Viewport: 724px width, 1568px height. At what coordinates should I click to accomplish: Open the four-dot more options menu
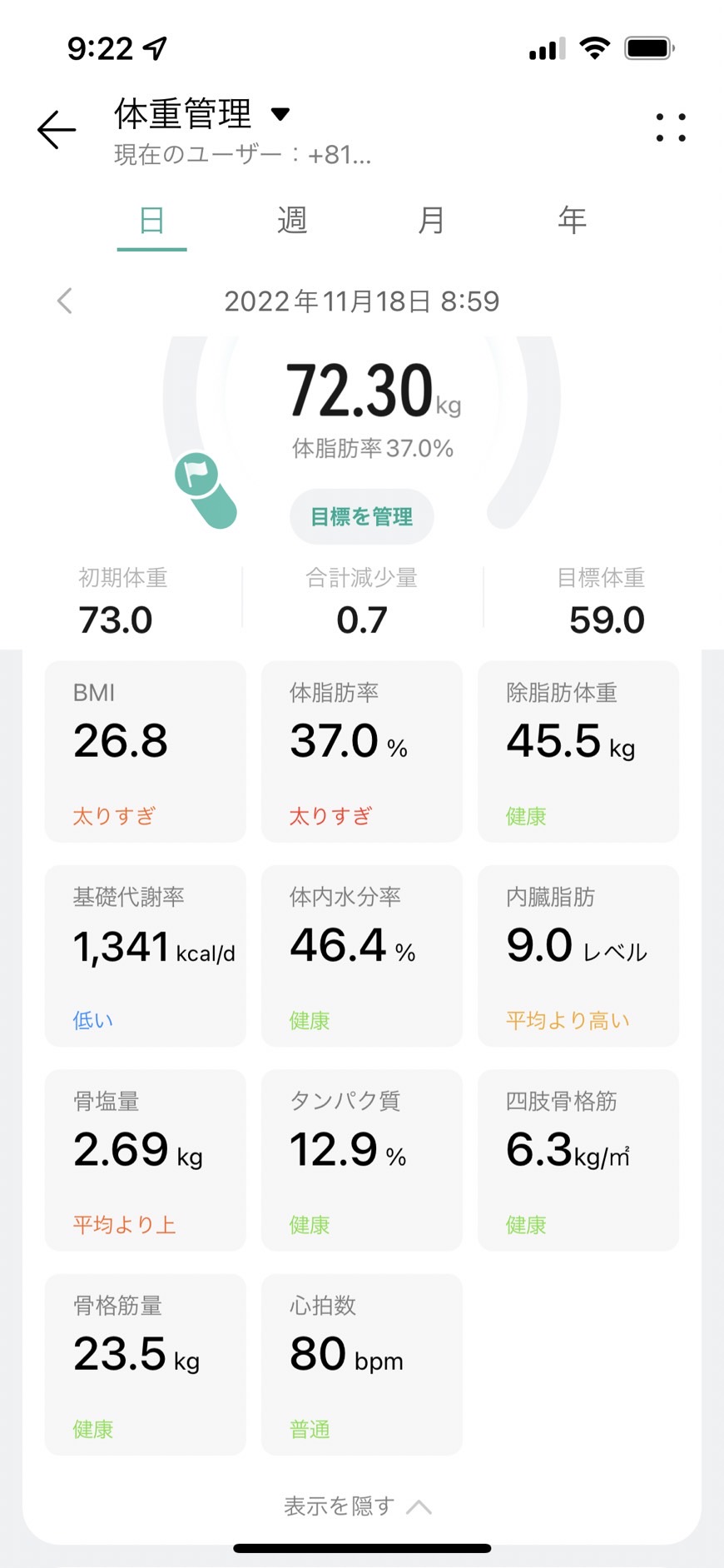[x=671, y=127]
